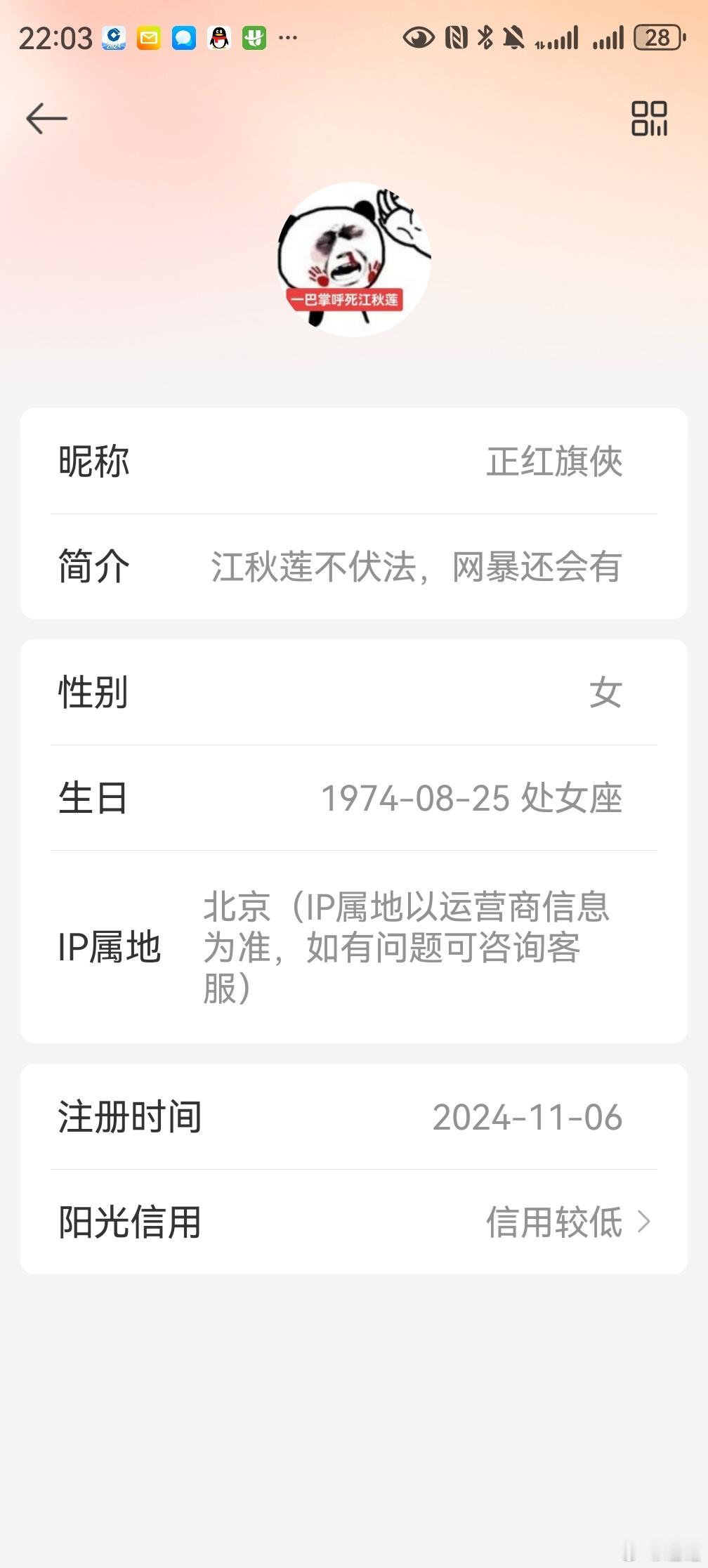Tap the battery indicator showing 28%
708x1568 pixels.
click(659, 37)
